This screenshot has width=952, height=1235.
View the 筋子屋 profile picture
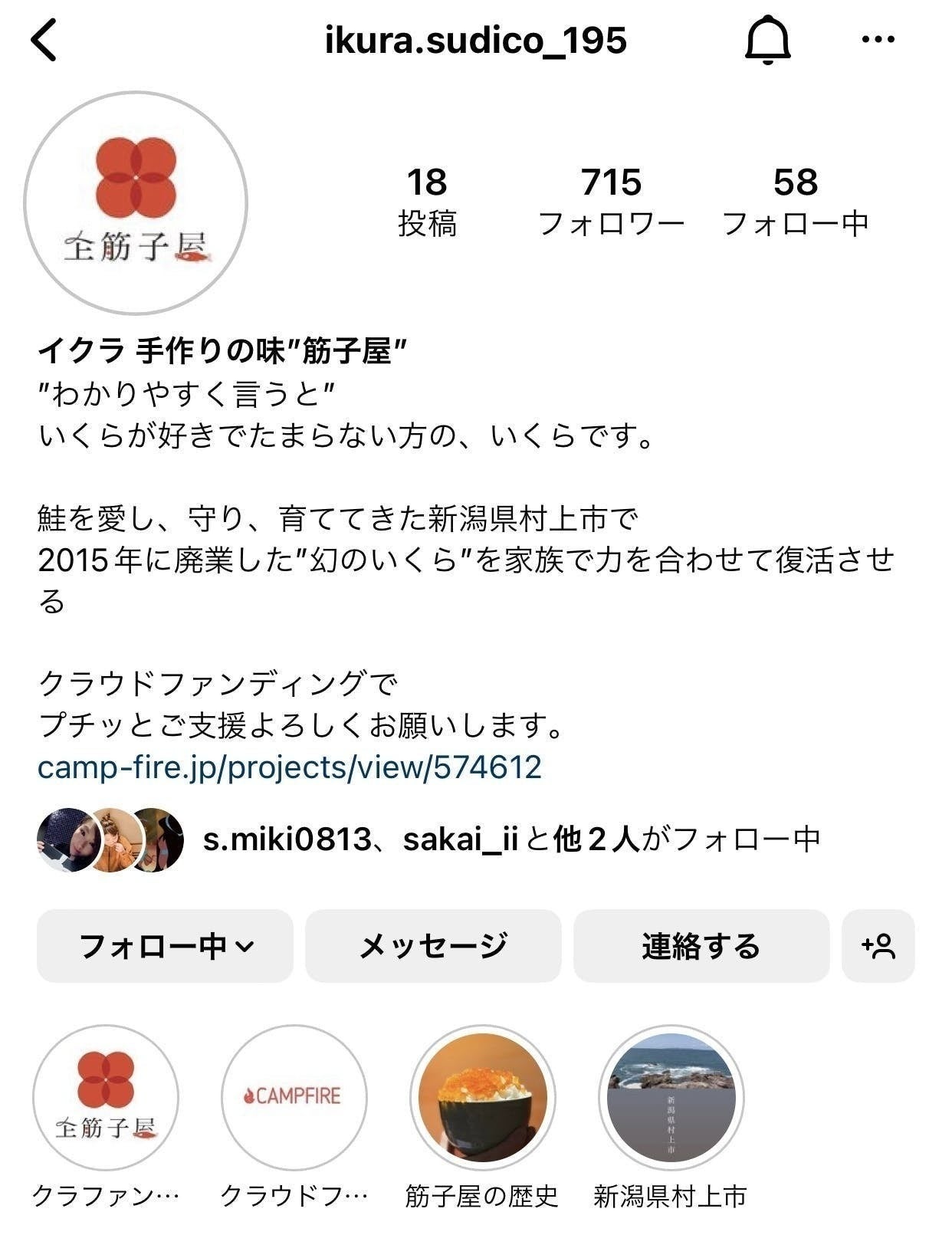136,203
